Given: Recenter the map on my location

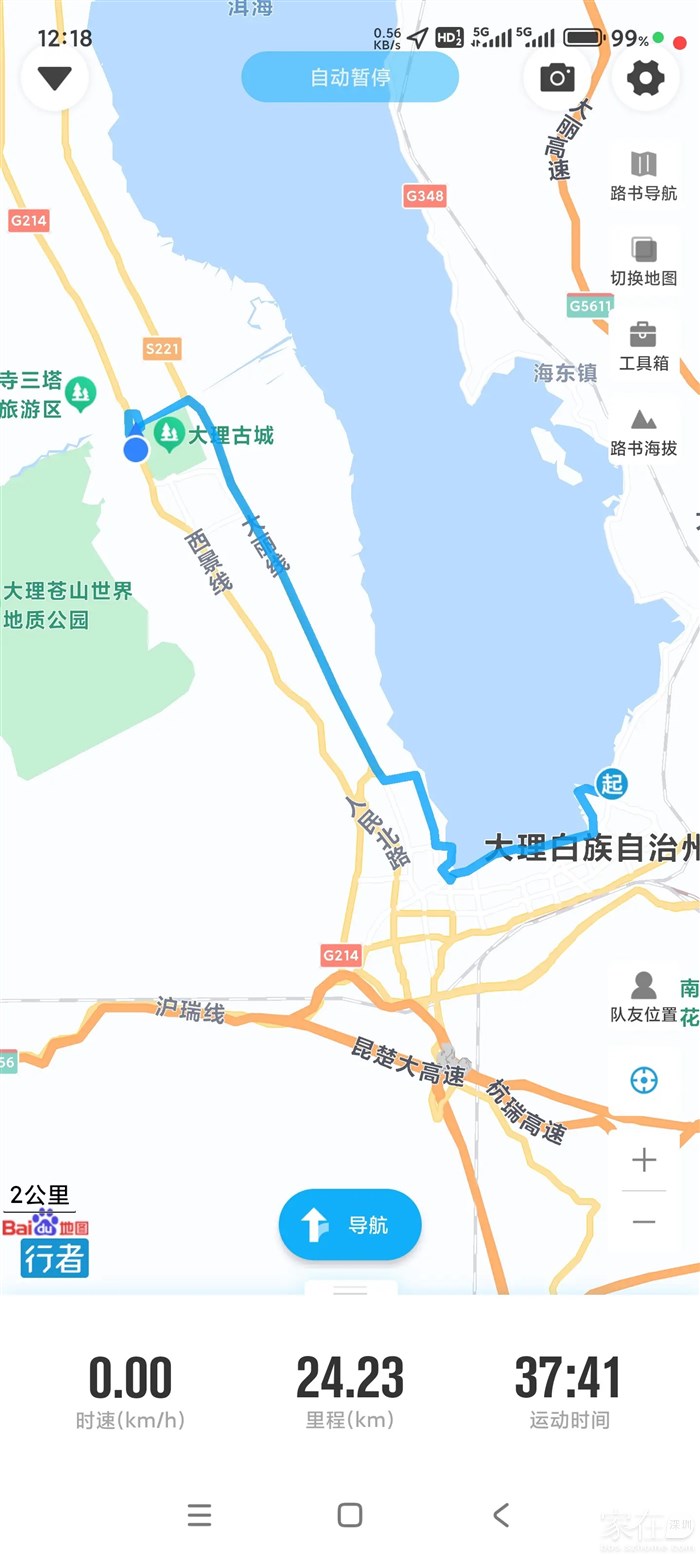Looking at the screenshot, I should pos(644,1080).
